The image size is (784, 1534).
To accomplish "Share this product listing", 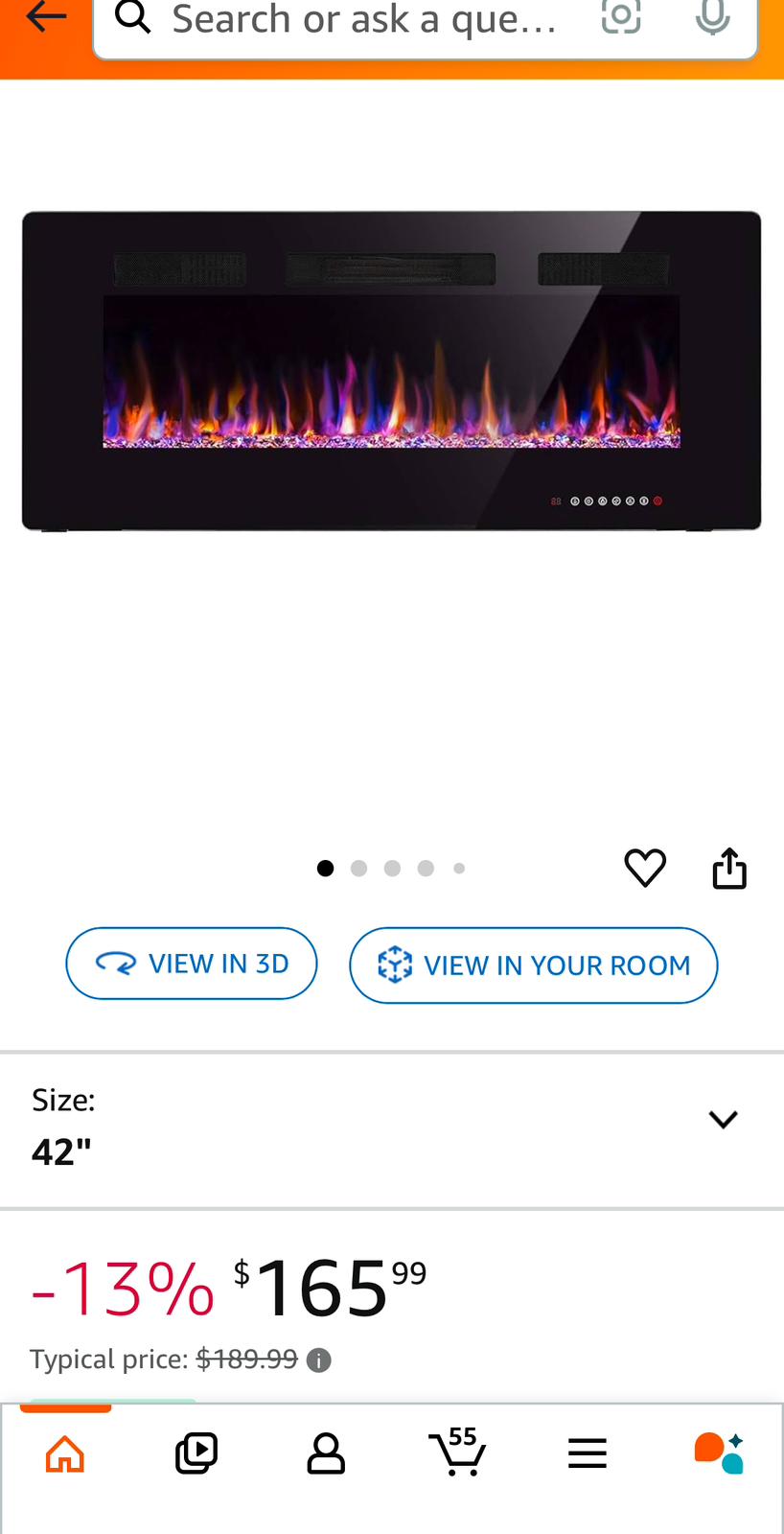I will point(729,869).
